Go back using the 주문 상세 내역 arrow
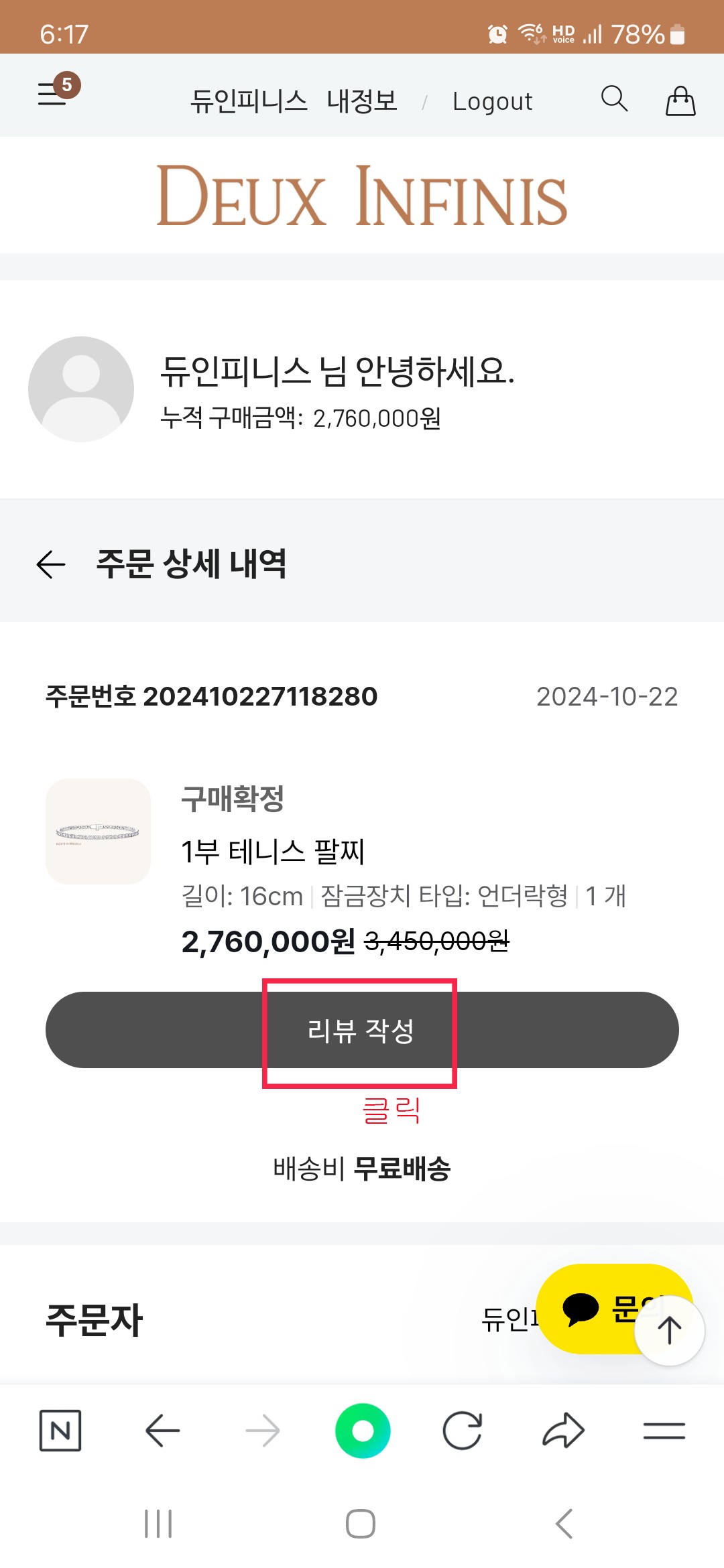The image size is (724, 1568). 51,564
